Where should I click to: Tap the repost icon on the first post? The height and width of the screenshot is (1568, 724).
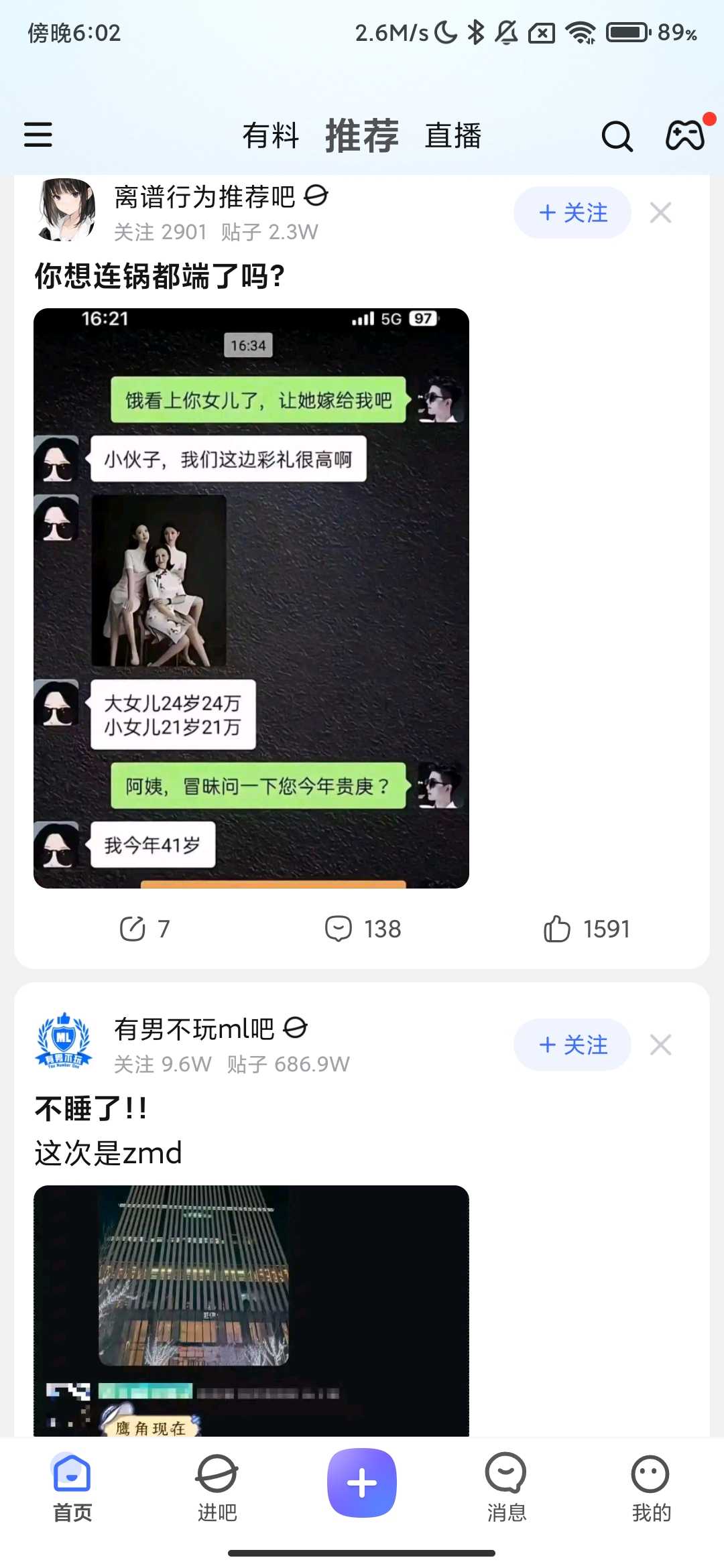click(x=143, y=929)
